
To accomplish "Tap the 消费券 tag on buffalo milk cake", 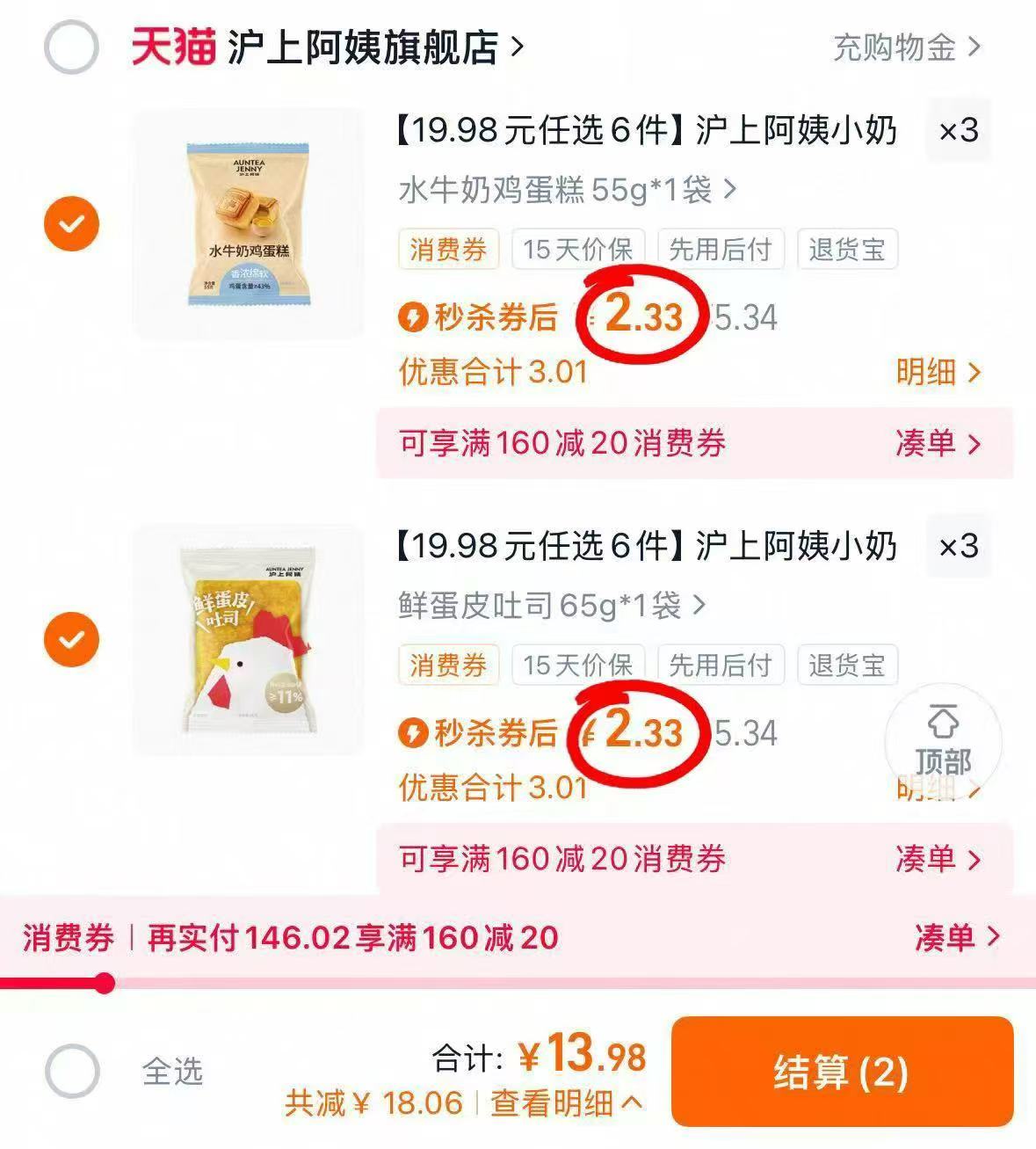I will (x=447, y=249).
